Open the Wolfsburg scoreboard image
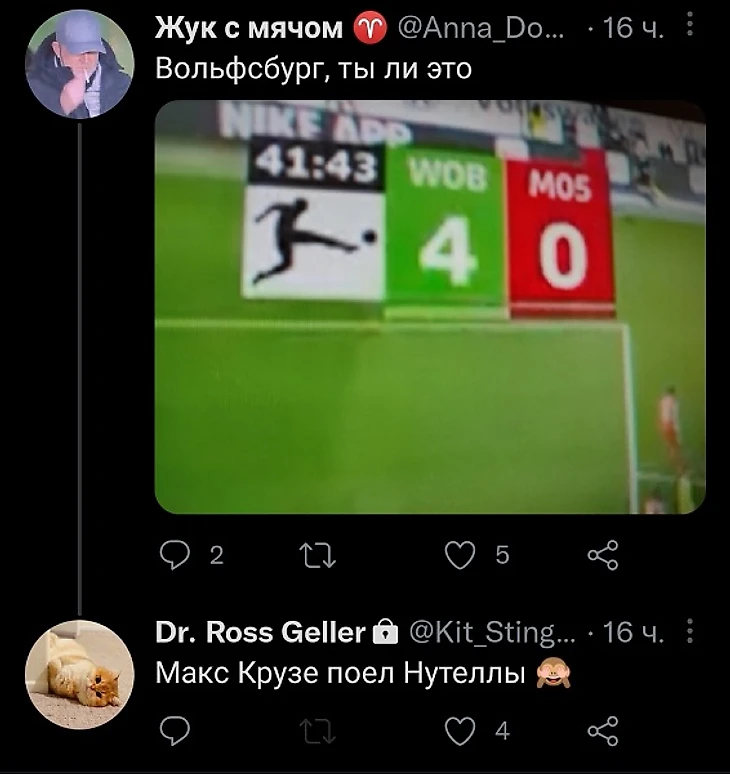This screenshot has width=730, height=774. (x=430, y=307)
